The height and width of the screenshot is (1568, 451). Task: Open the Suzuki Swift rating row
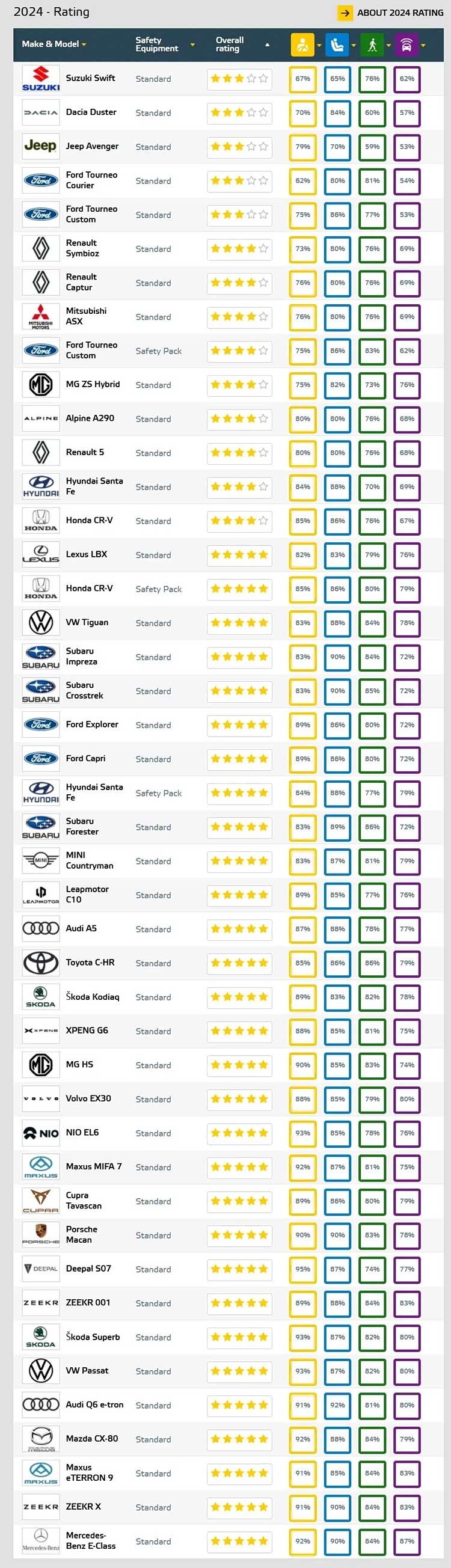[x=90, y=79]
